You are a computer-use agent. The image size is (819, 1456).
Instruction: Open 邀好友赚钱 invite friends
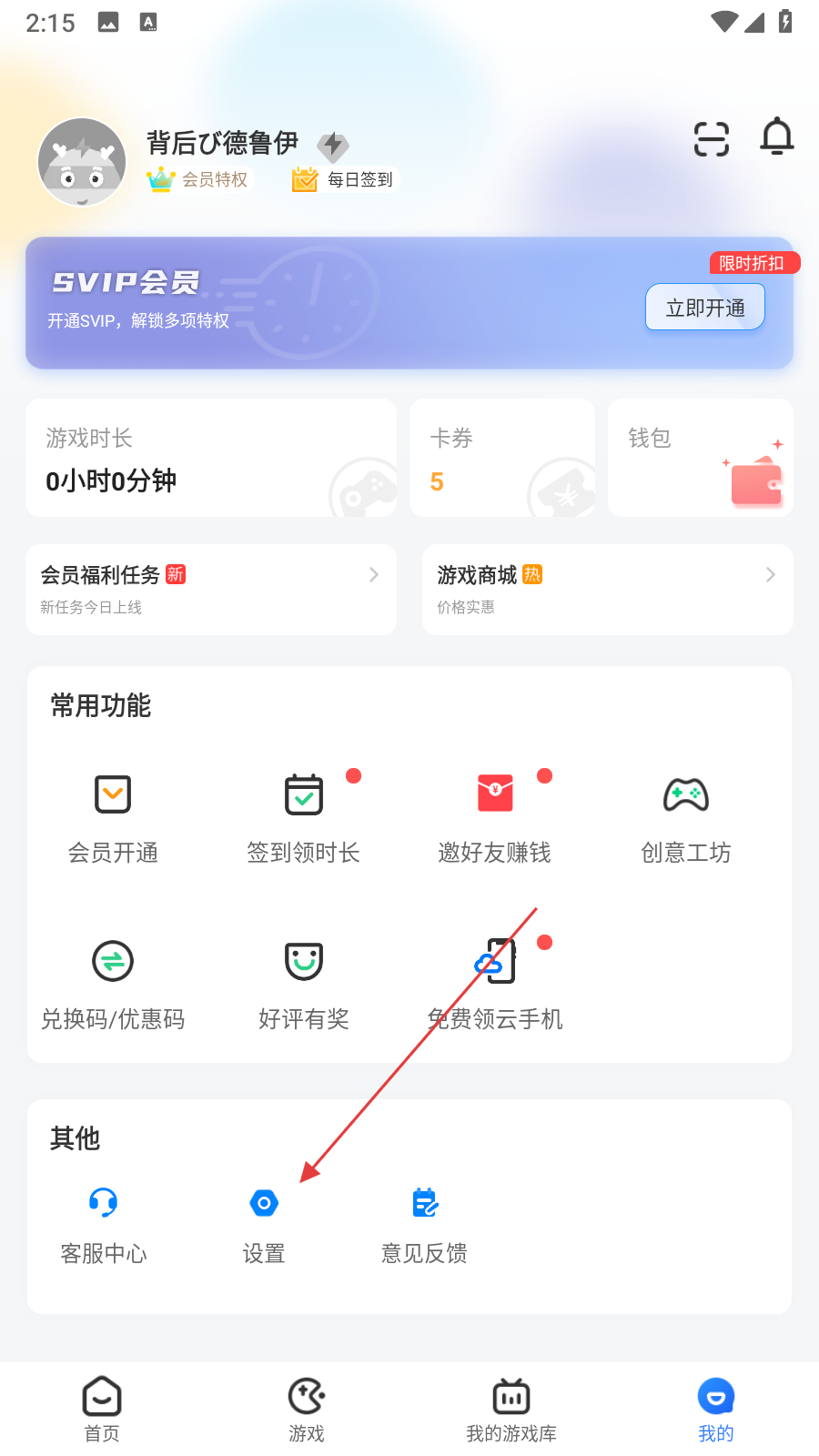point(495,815)
